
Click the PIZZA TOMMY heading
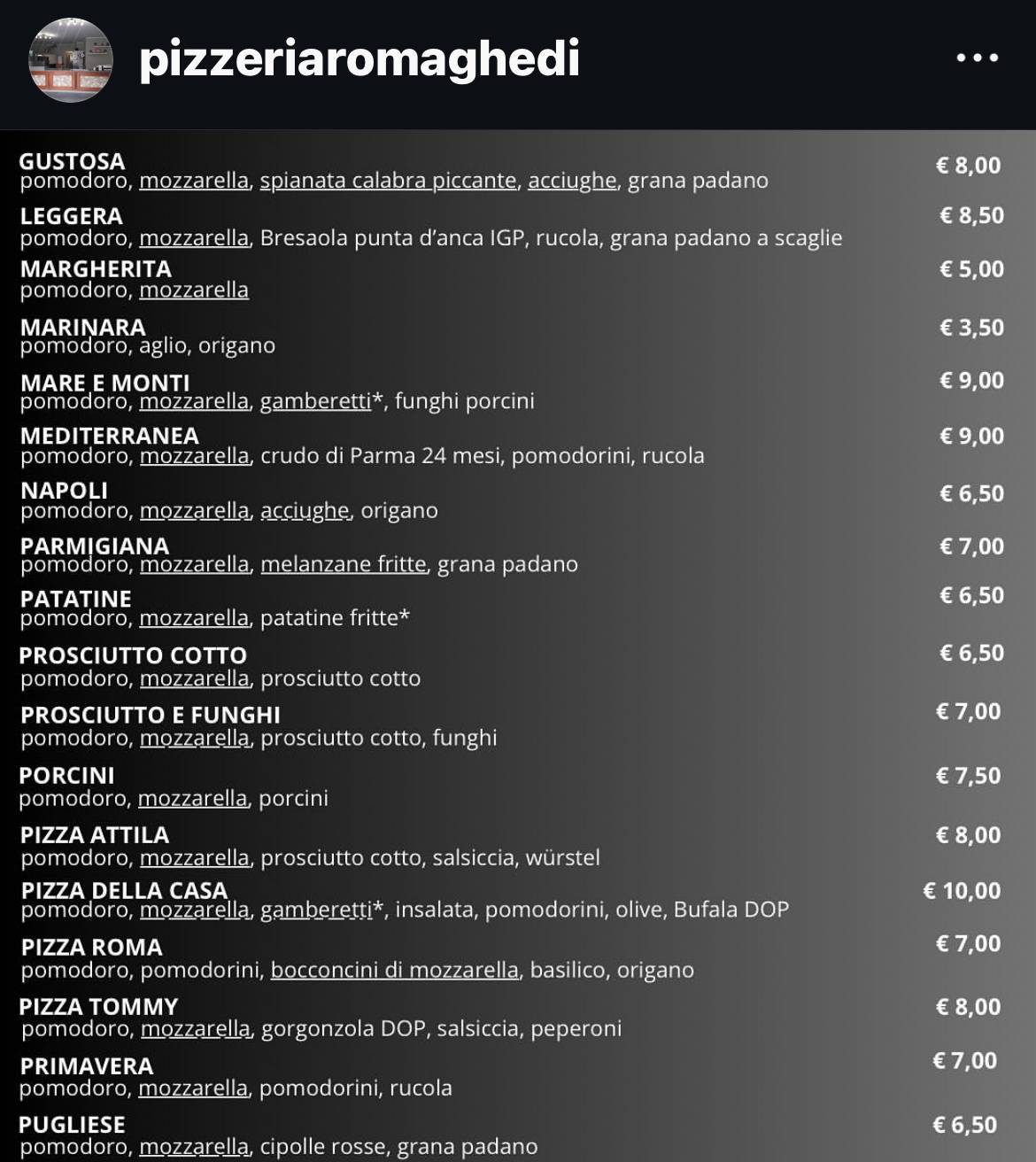tap(99, 1006)
